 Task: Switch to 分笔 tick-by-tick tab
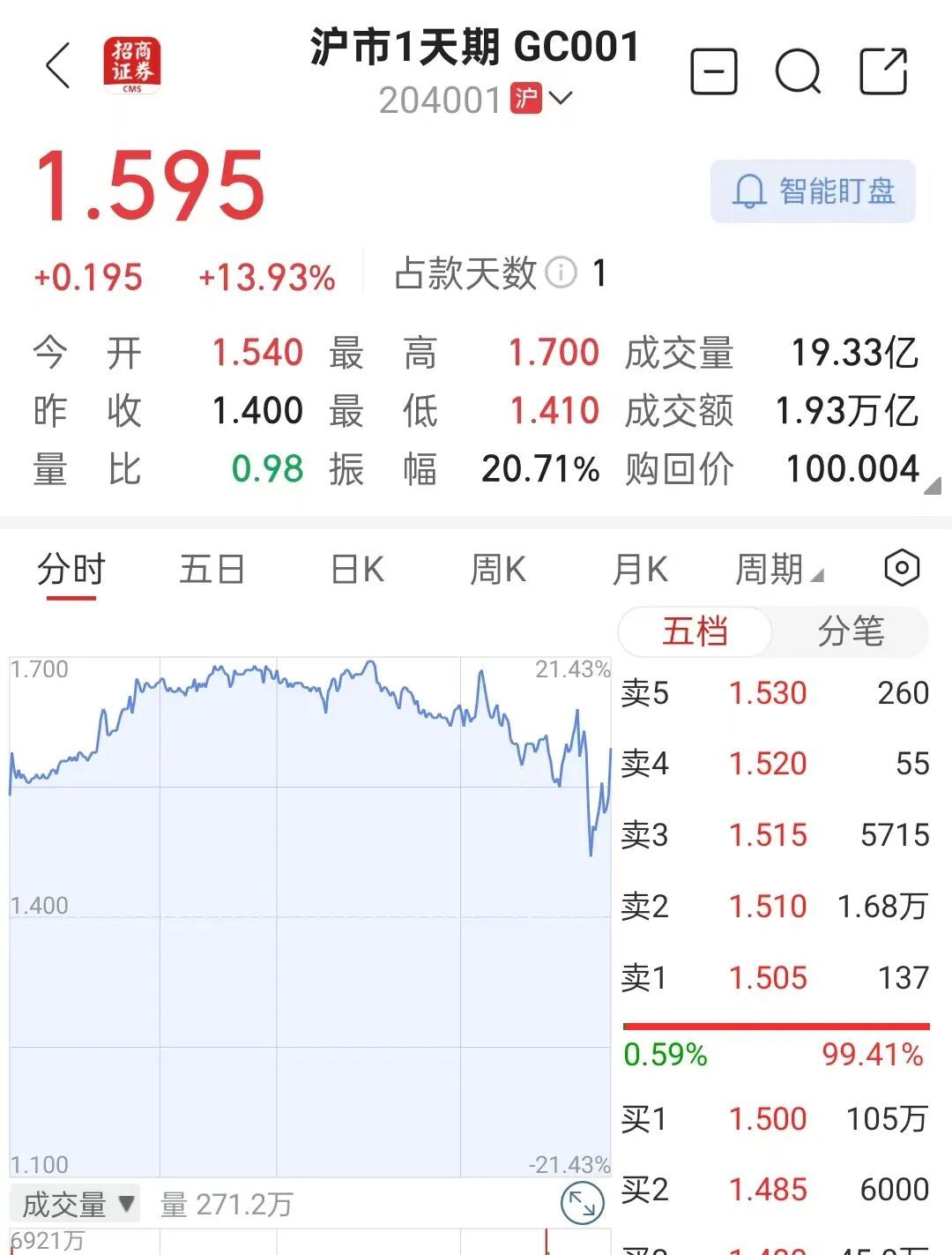click(x=850, y=631)
